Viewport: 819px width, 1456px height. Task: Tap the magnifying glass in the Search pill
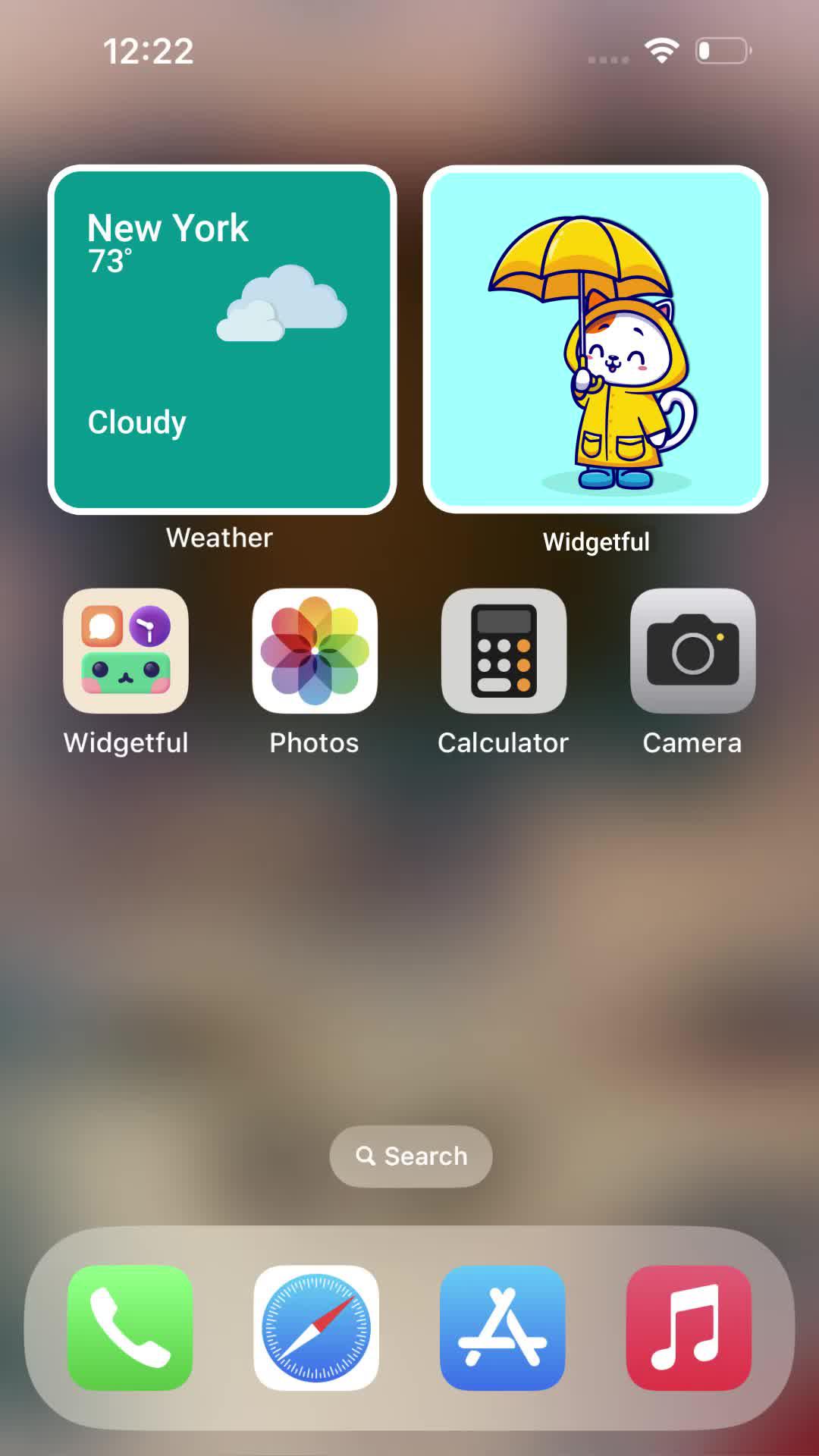pyautogui.click(x=369, y=1156)
